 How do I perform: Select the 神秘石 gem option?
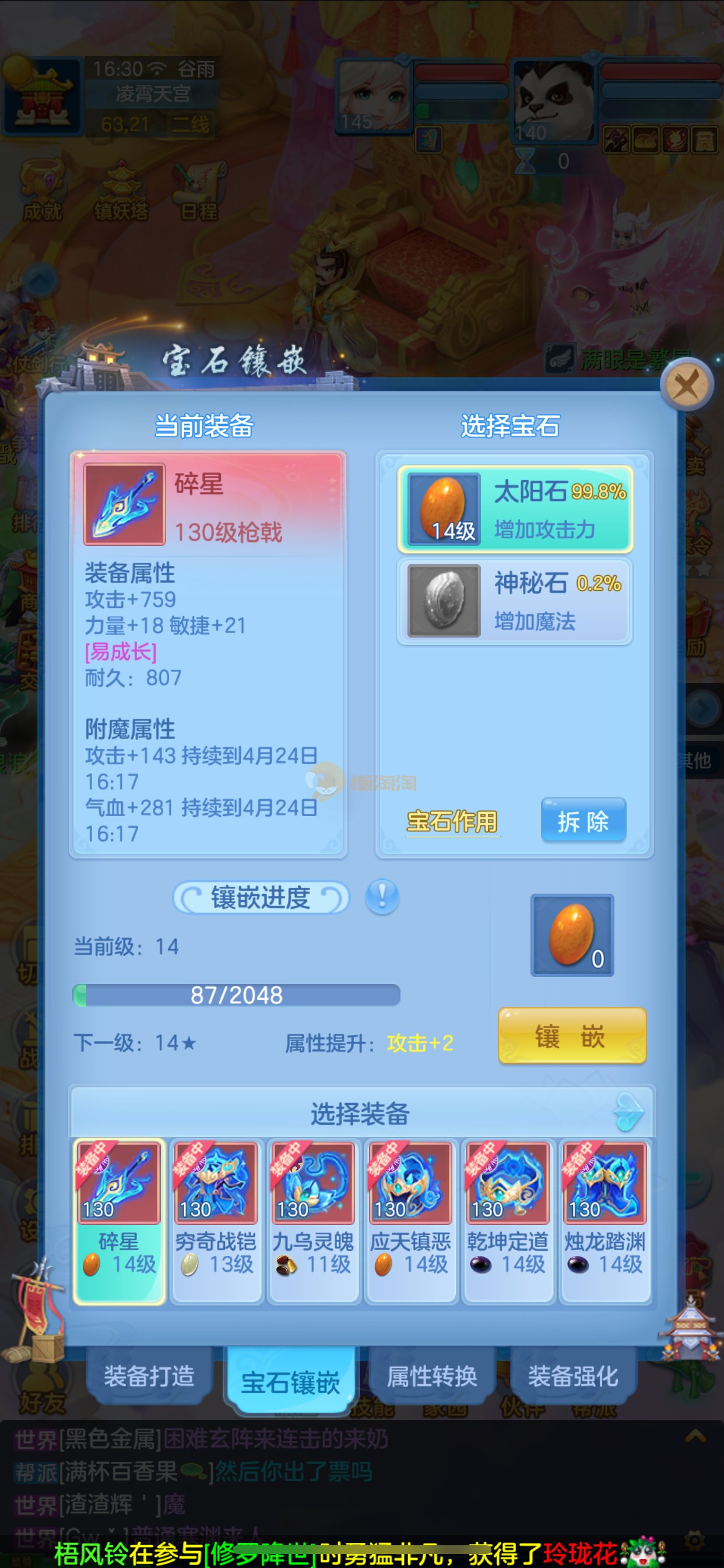point(515,601)
